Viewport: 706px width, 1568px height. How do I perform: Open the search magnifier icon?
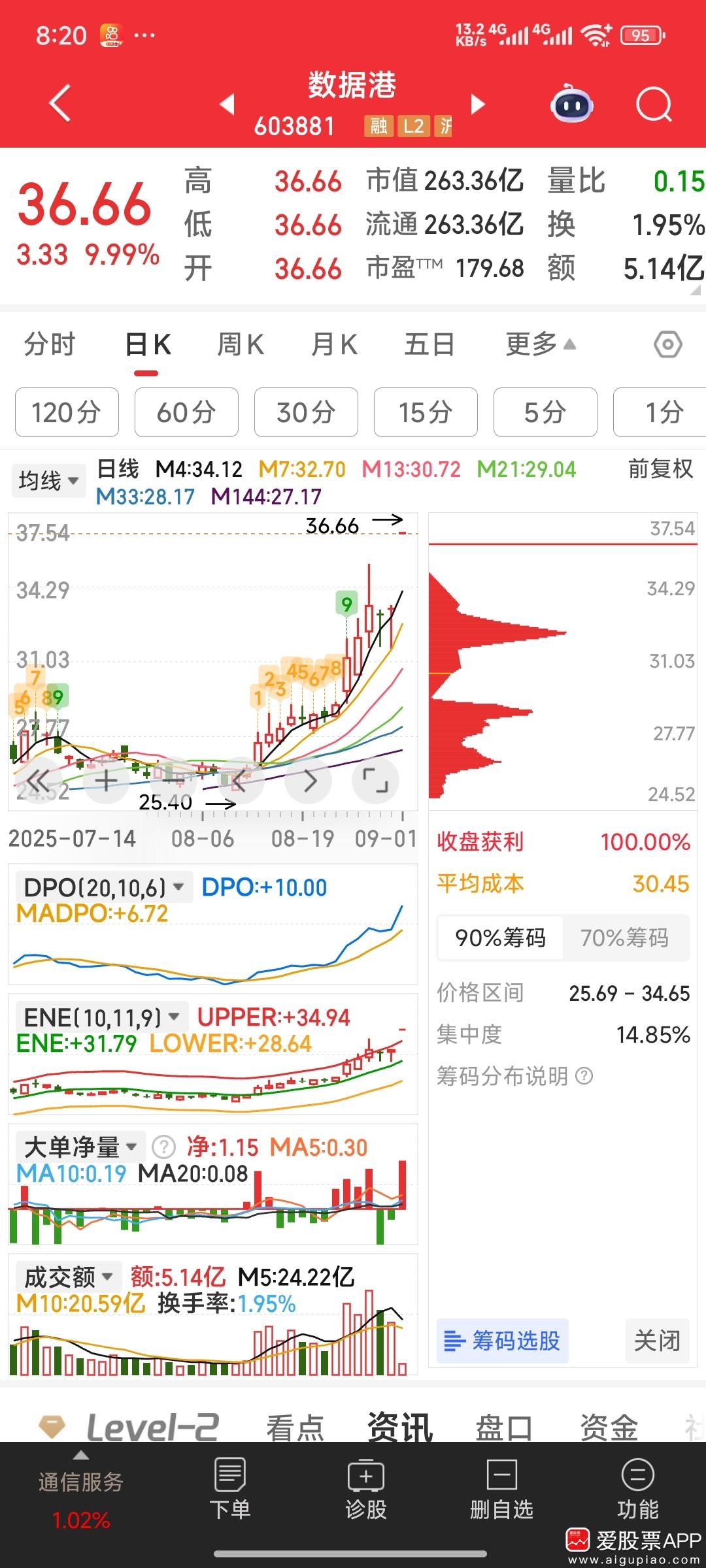tap(654, 105)
